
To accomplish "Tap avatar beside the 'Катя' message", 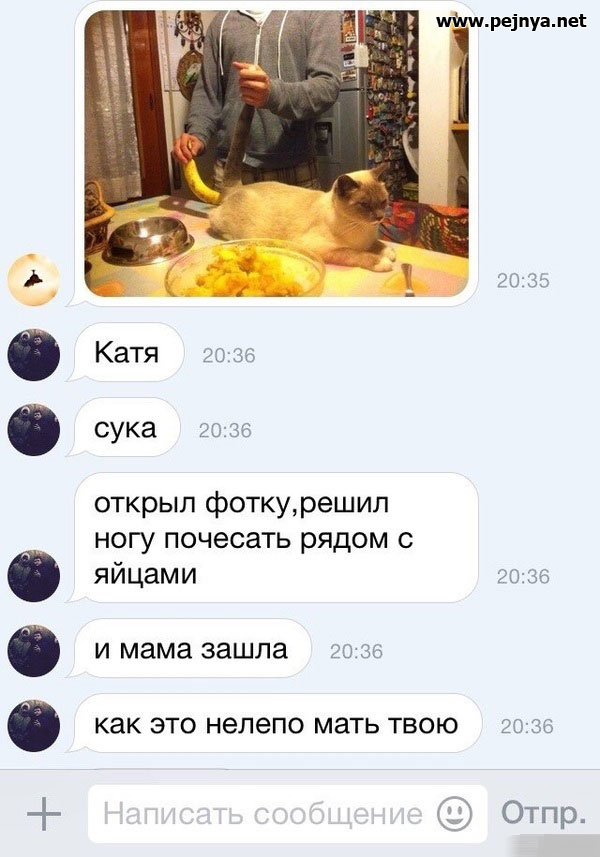I will (x=34, y=354).
